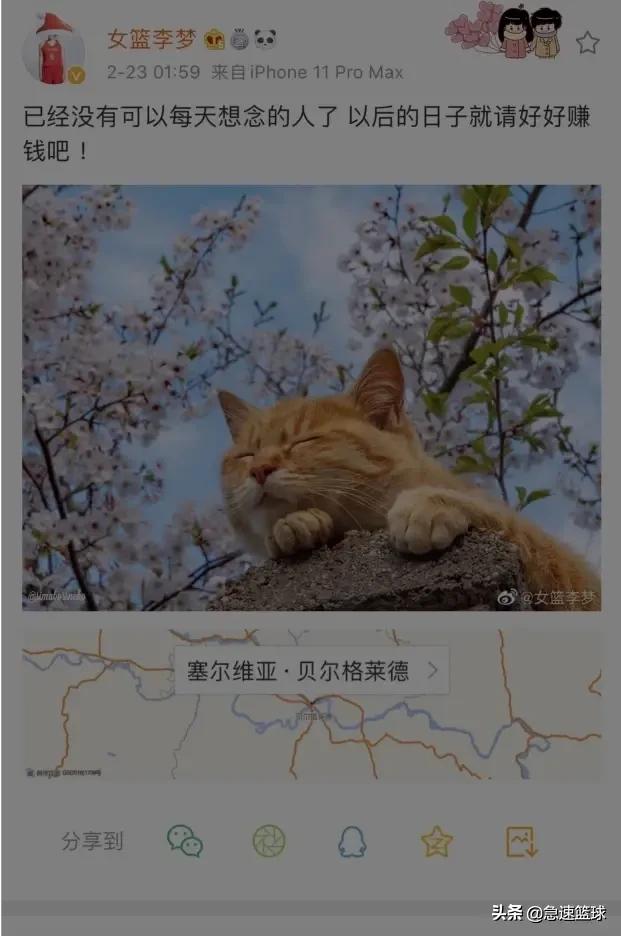View the cat photo in full size

[x=311, y=397]
